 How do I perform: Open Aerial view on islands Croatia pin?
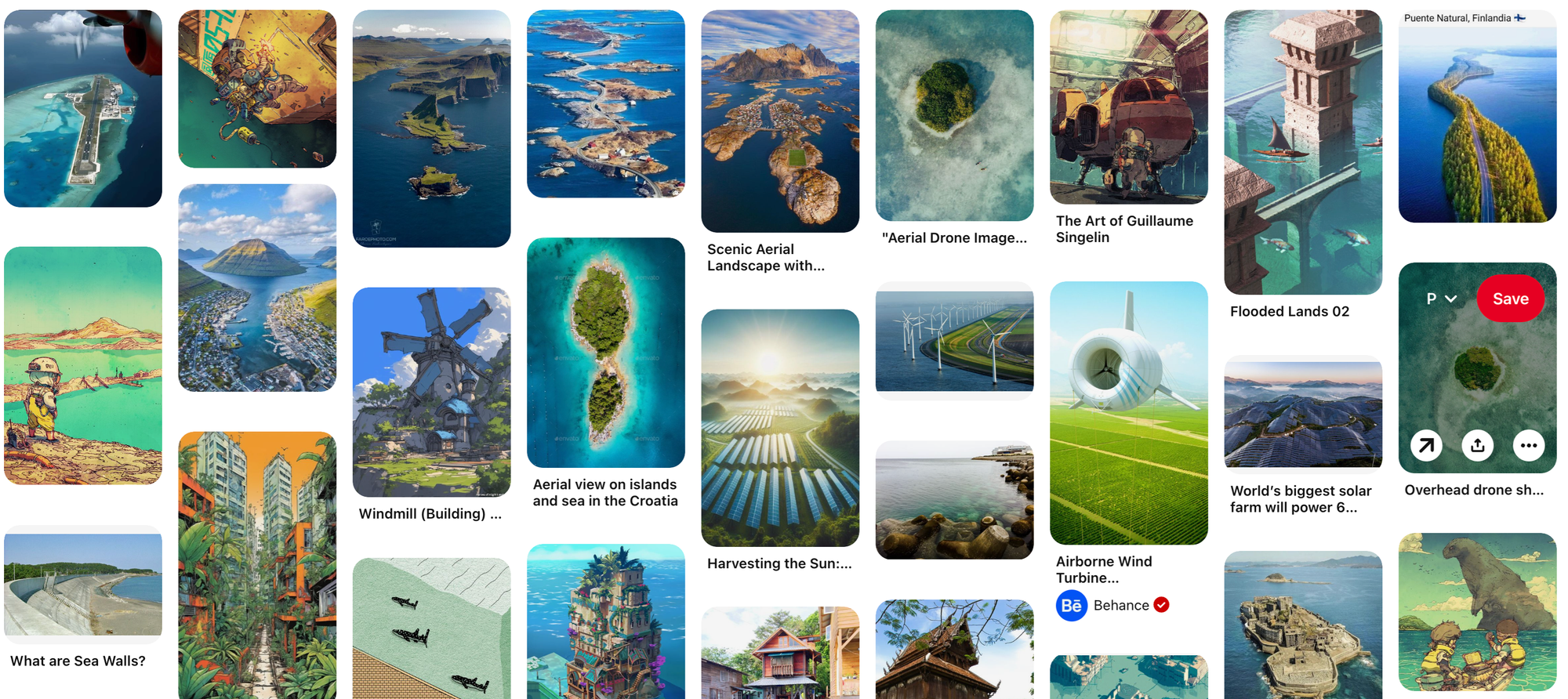(x=605, y=353)
